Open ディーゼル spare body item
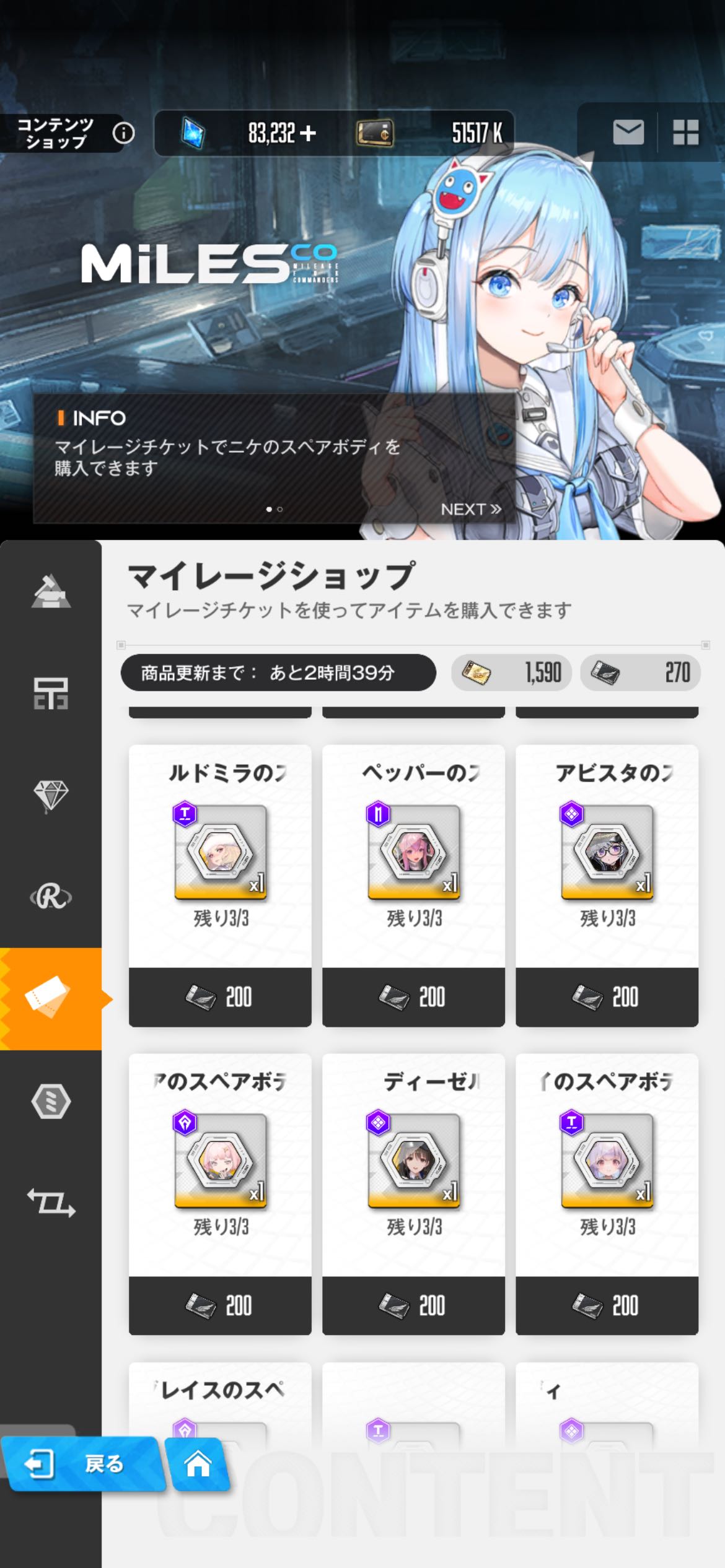This screenshot has width=725, height=1568. pos(413,1194)
